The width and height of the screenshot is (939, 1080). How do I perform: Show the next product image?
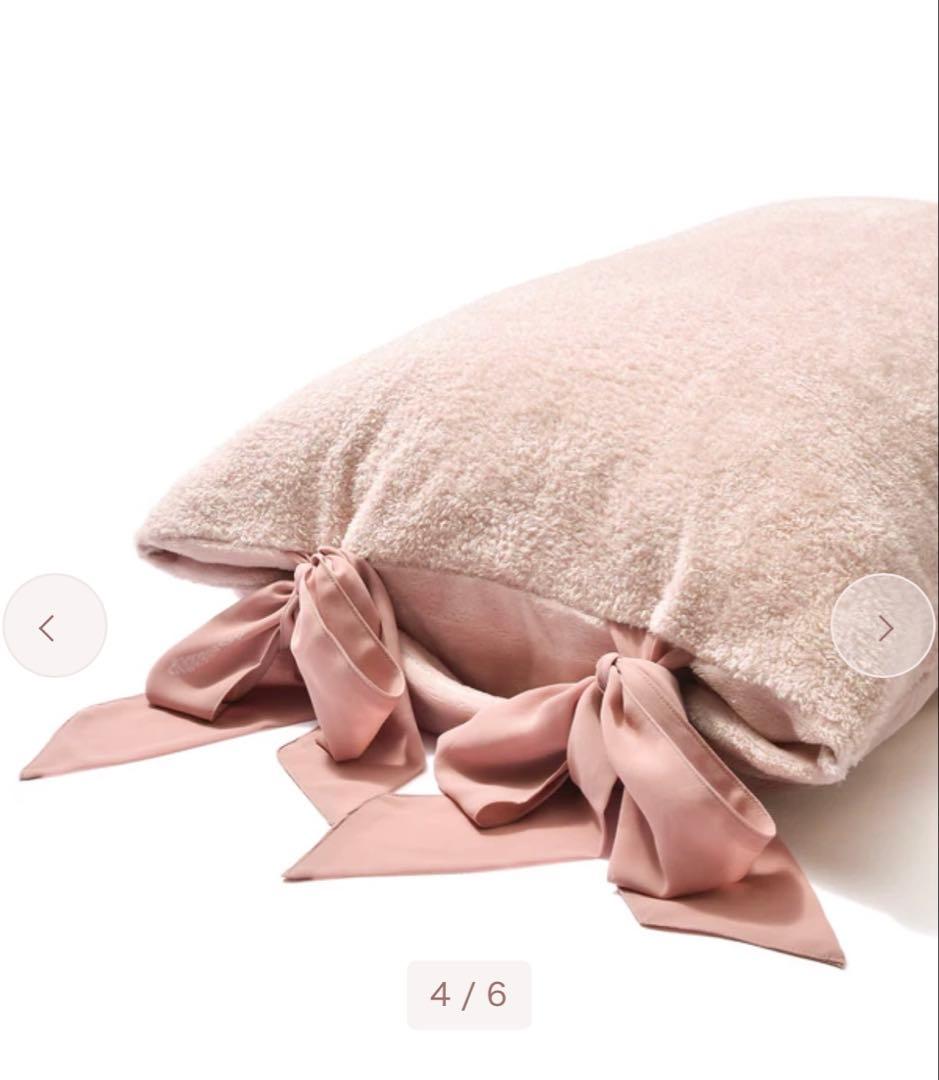click(883, 627)
